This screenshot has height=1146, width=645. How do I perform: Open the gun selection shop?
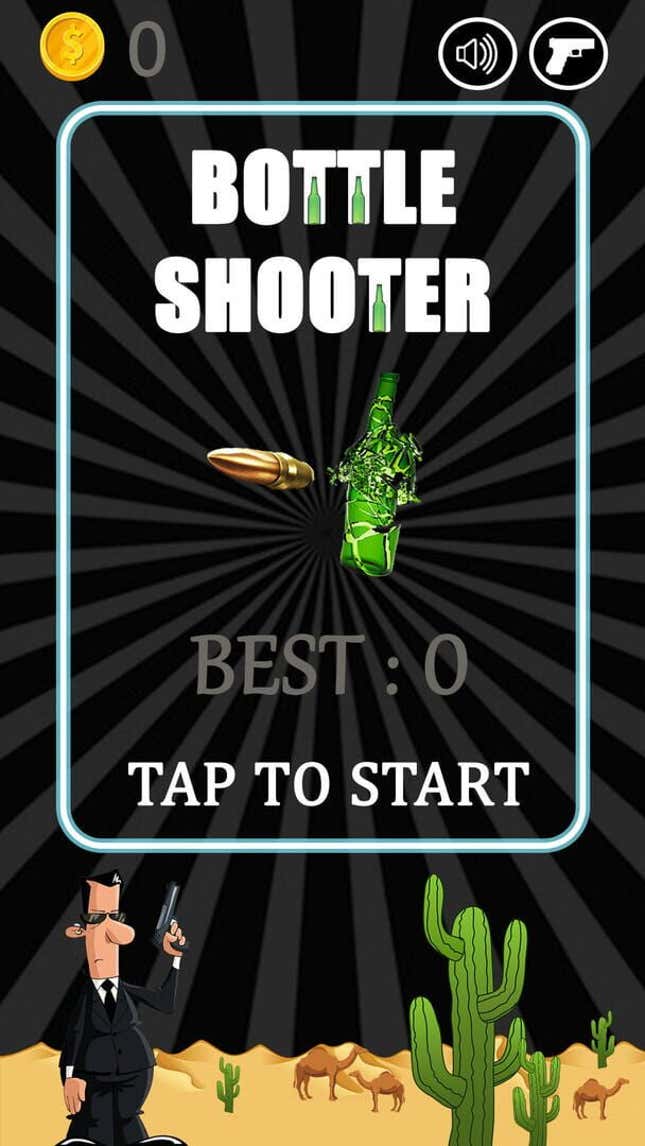pyautogui.click(x=568, y=53)
